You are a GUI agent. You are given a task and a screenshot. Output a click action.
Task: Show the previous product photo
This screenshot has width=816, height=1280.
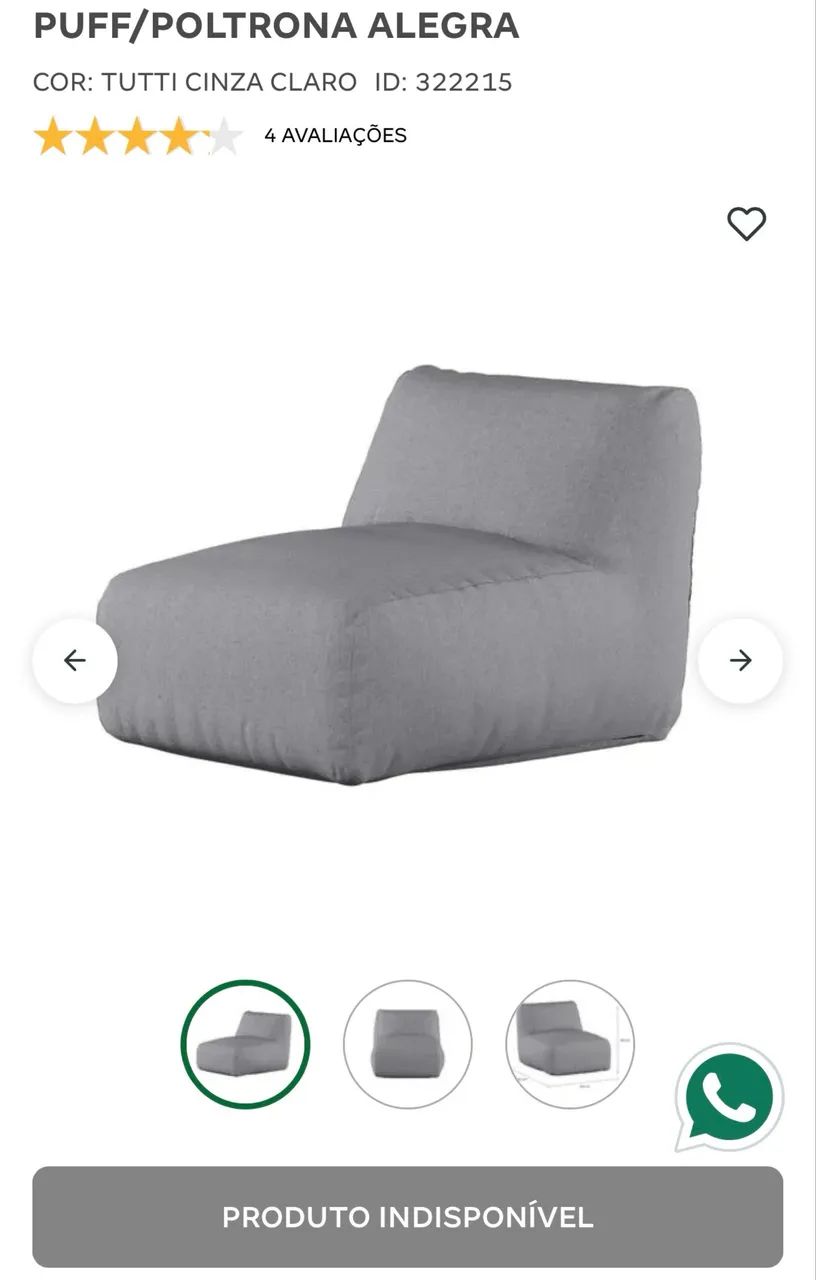click(x=75, y=660)
